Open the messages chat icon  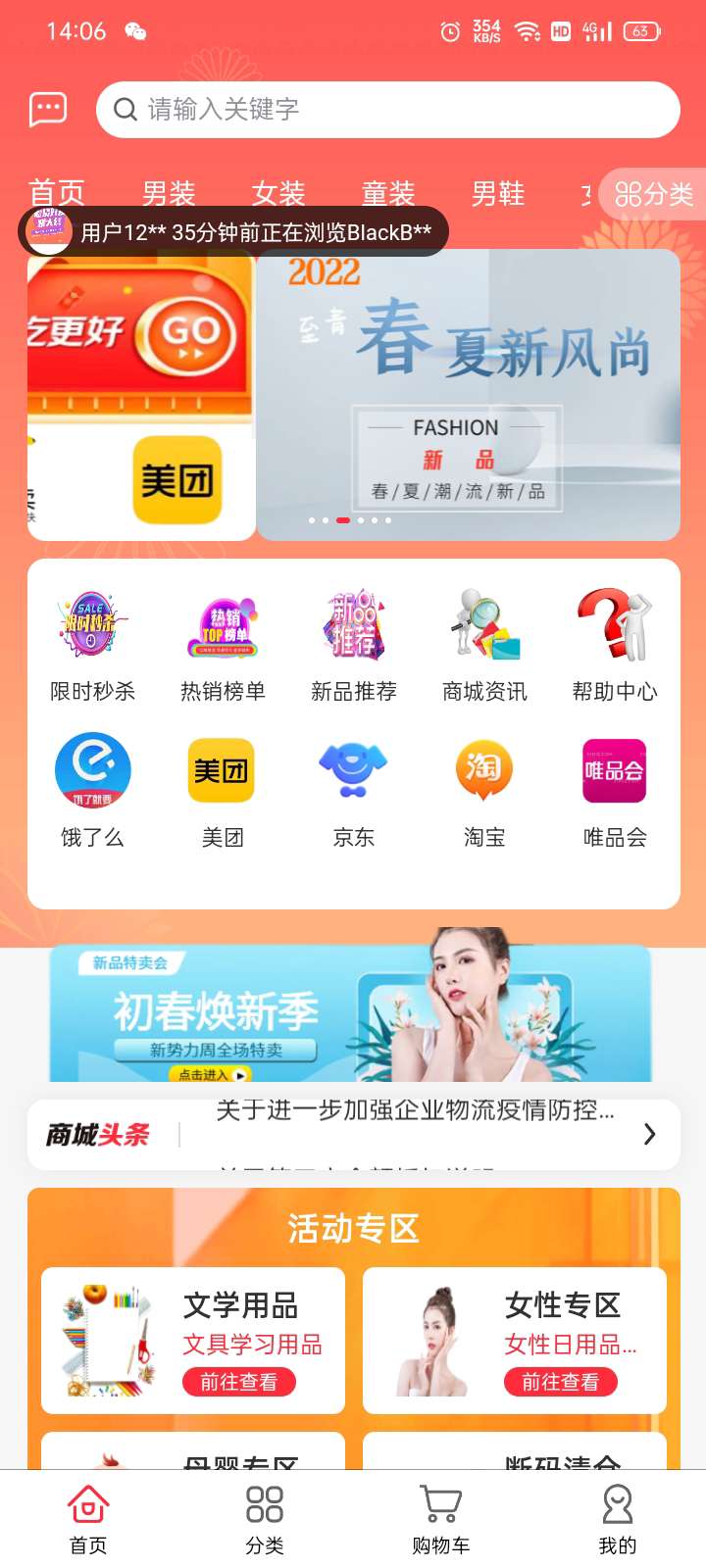click(x=48, y=109)
